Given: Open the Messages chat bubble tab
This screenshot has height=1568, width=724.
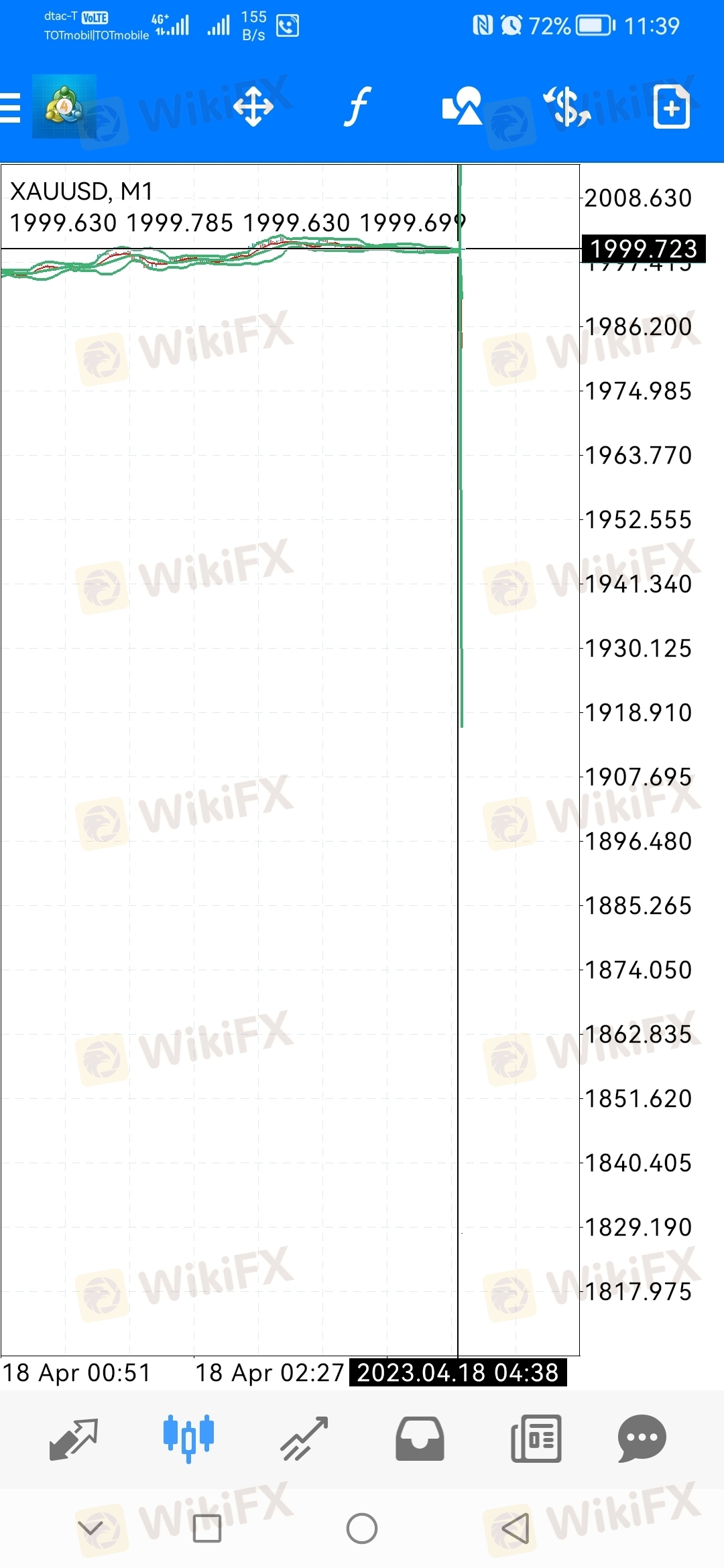Looking at the screenshot, I should pyautogui.click(x=642, y=1439).
